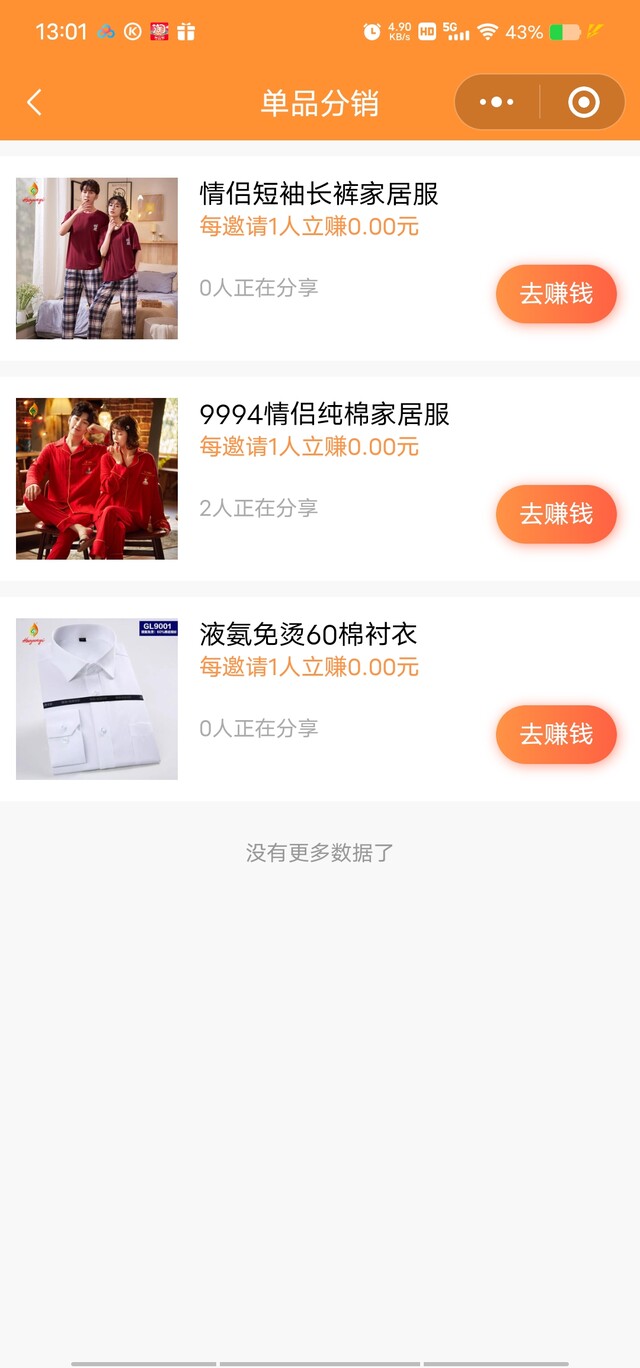This screenshot has width=640, height=1368.
Task: Close the mini program with the circle icon
Action: coord(583,102)
